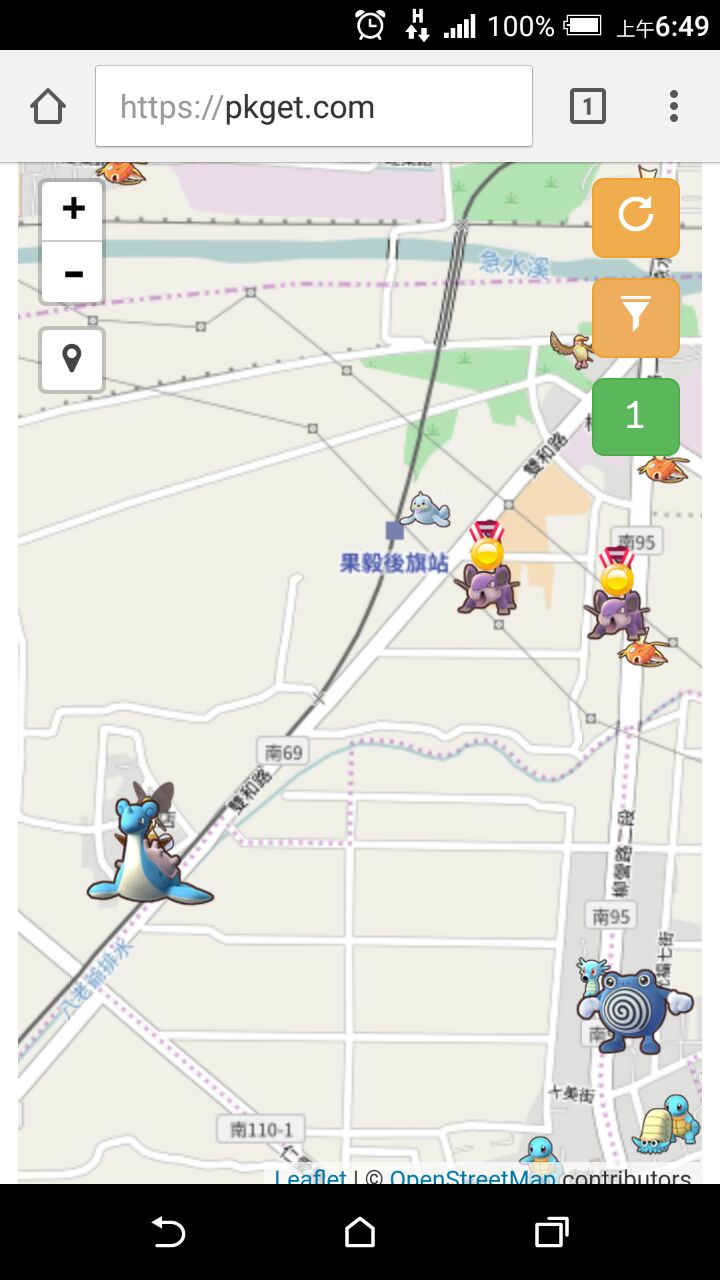Screen dimensions: 720x1280
Task: Open the Pokémon filter options
Action: [x=636, y=317]
